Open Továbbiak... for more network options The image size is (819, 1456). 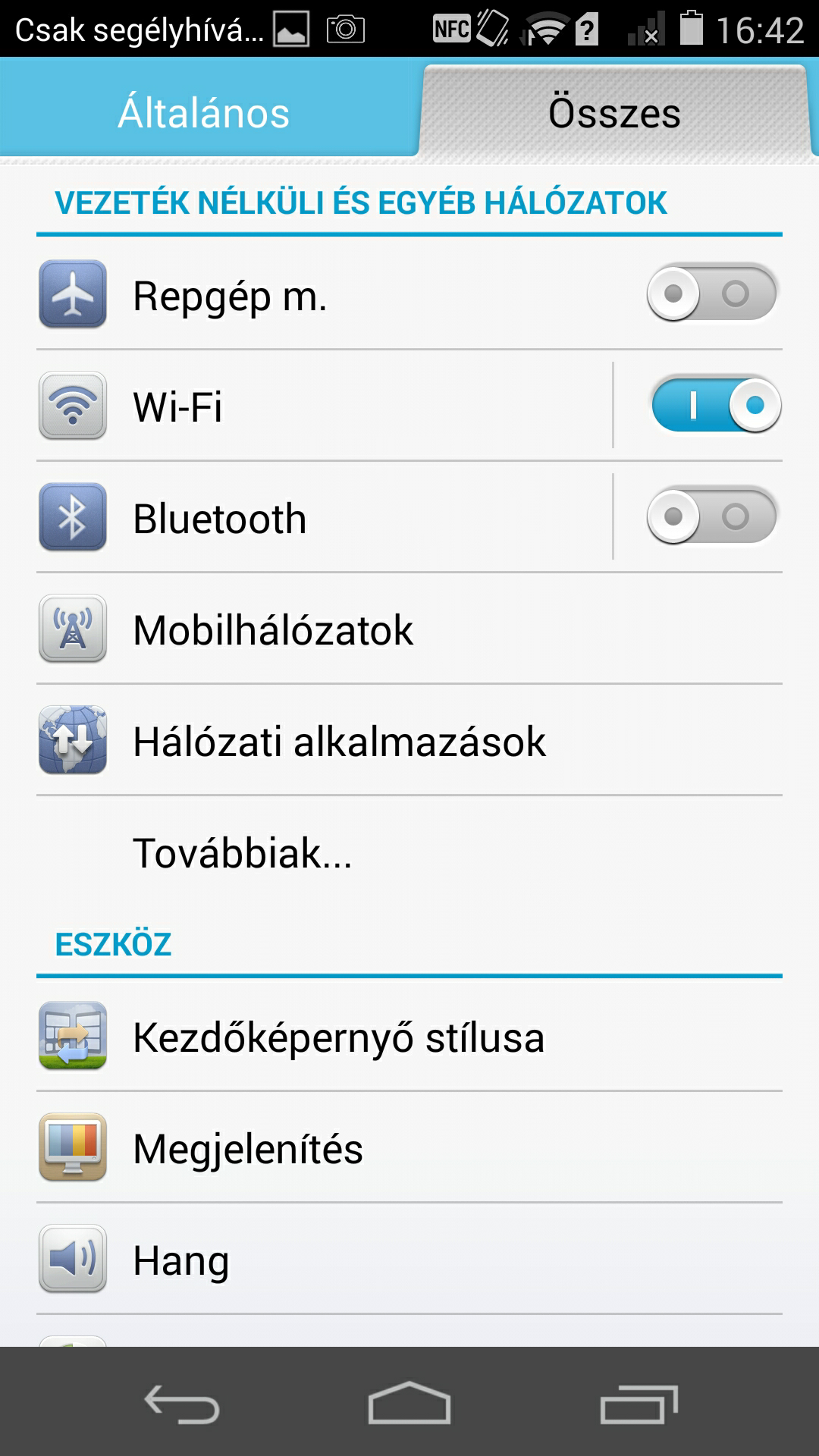[409, 852]
